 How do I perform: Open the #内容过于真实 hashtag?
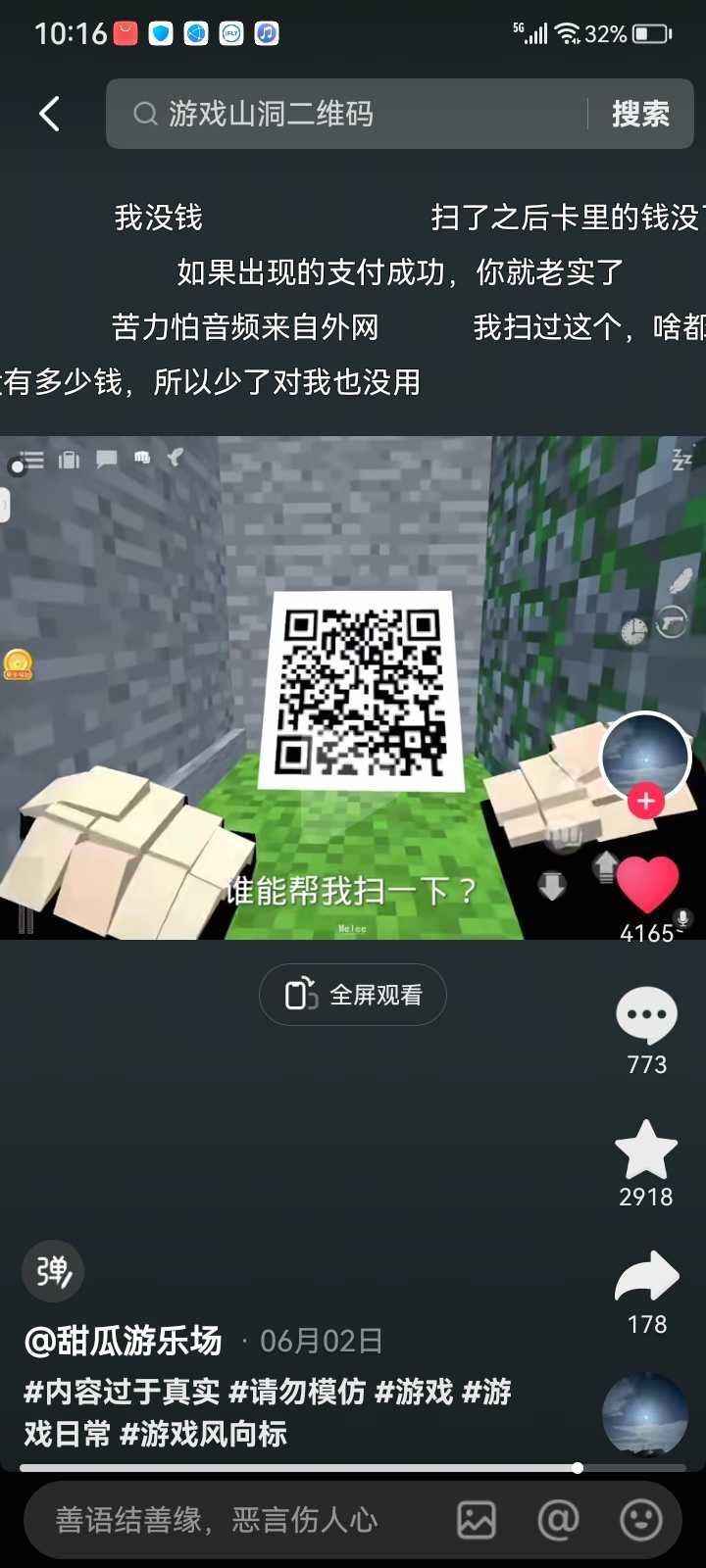coord(122,1392)
